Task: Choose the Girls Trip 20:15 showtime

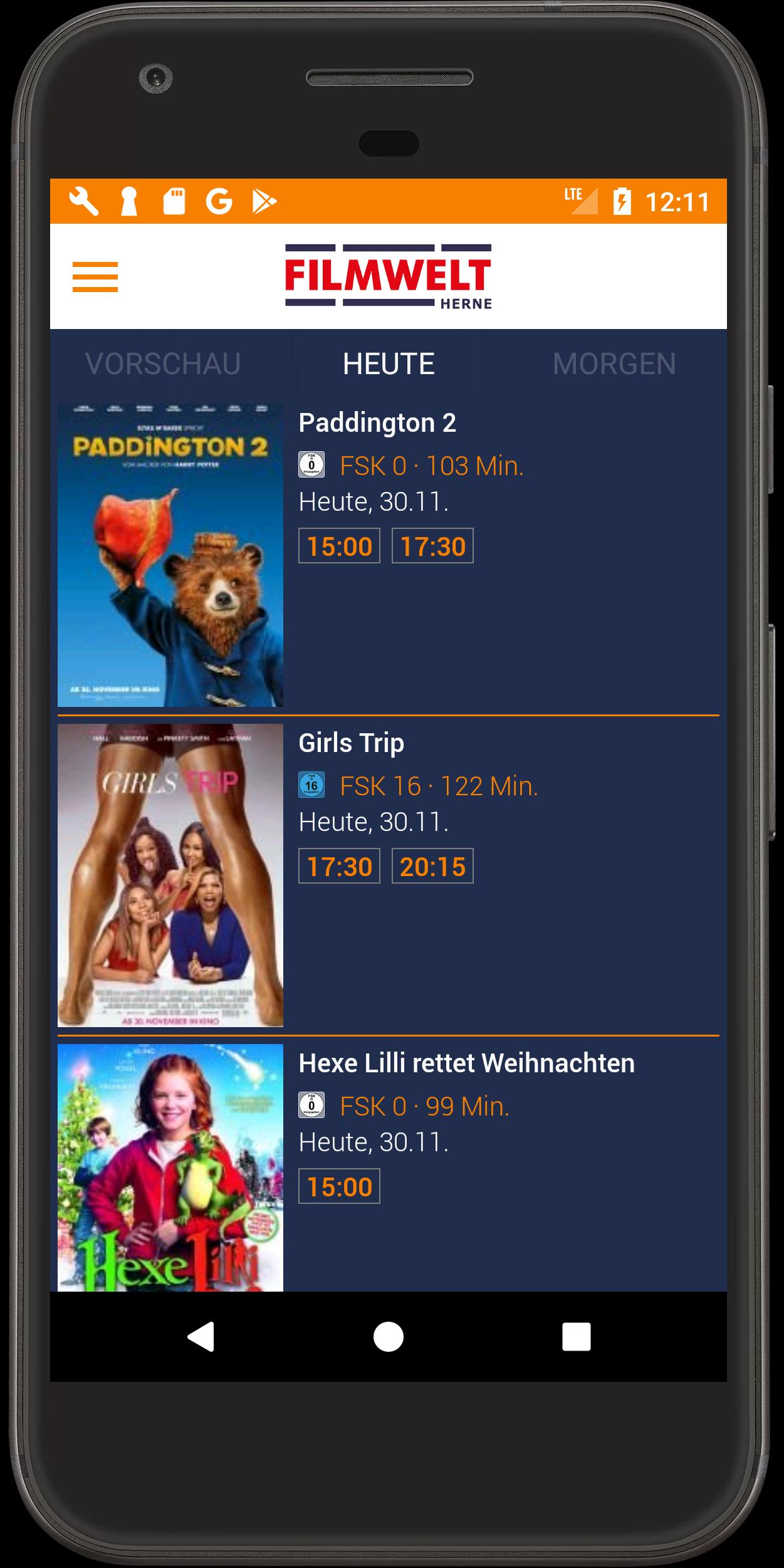Action: pos(432,867)
